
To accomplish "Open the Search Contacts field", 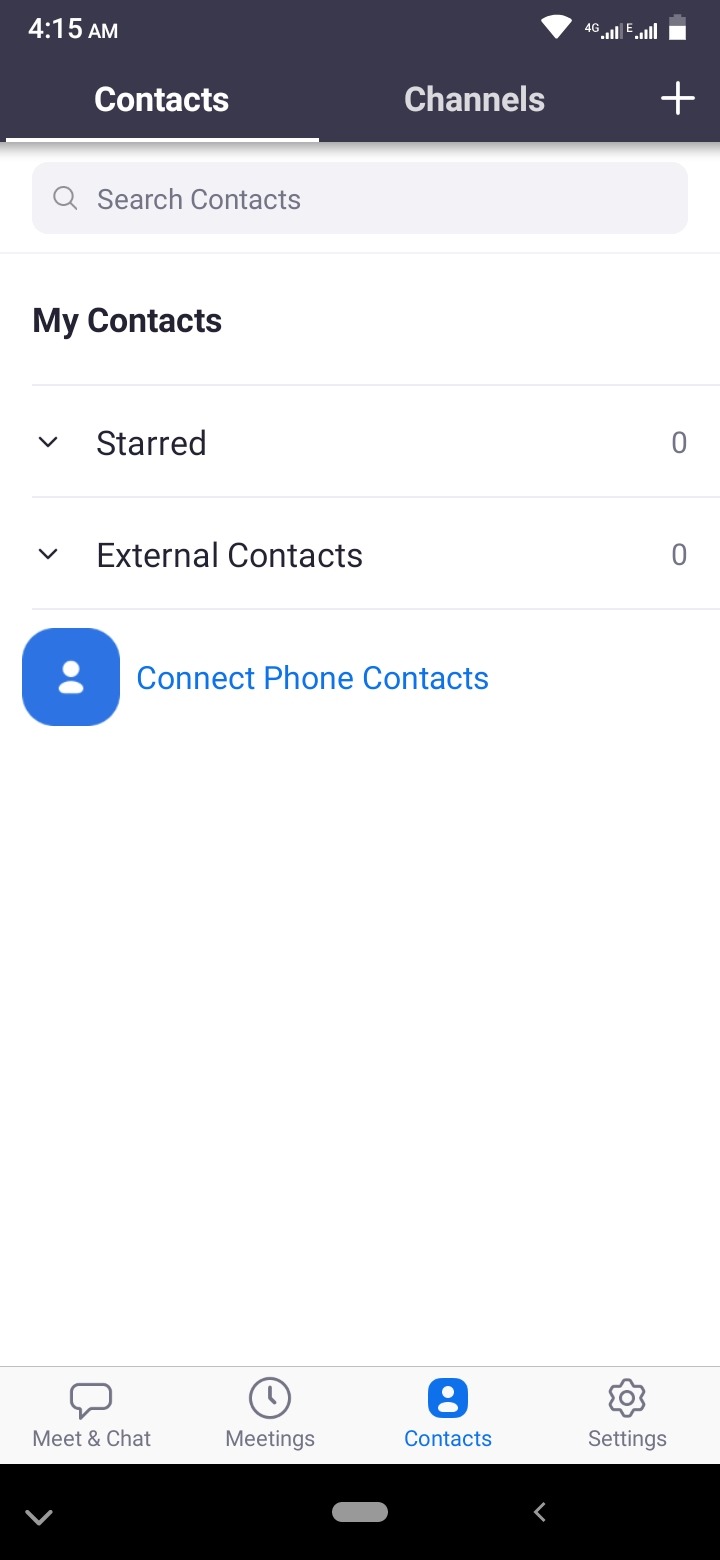I will coord(360,199).
